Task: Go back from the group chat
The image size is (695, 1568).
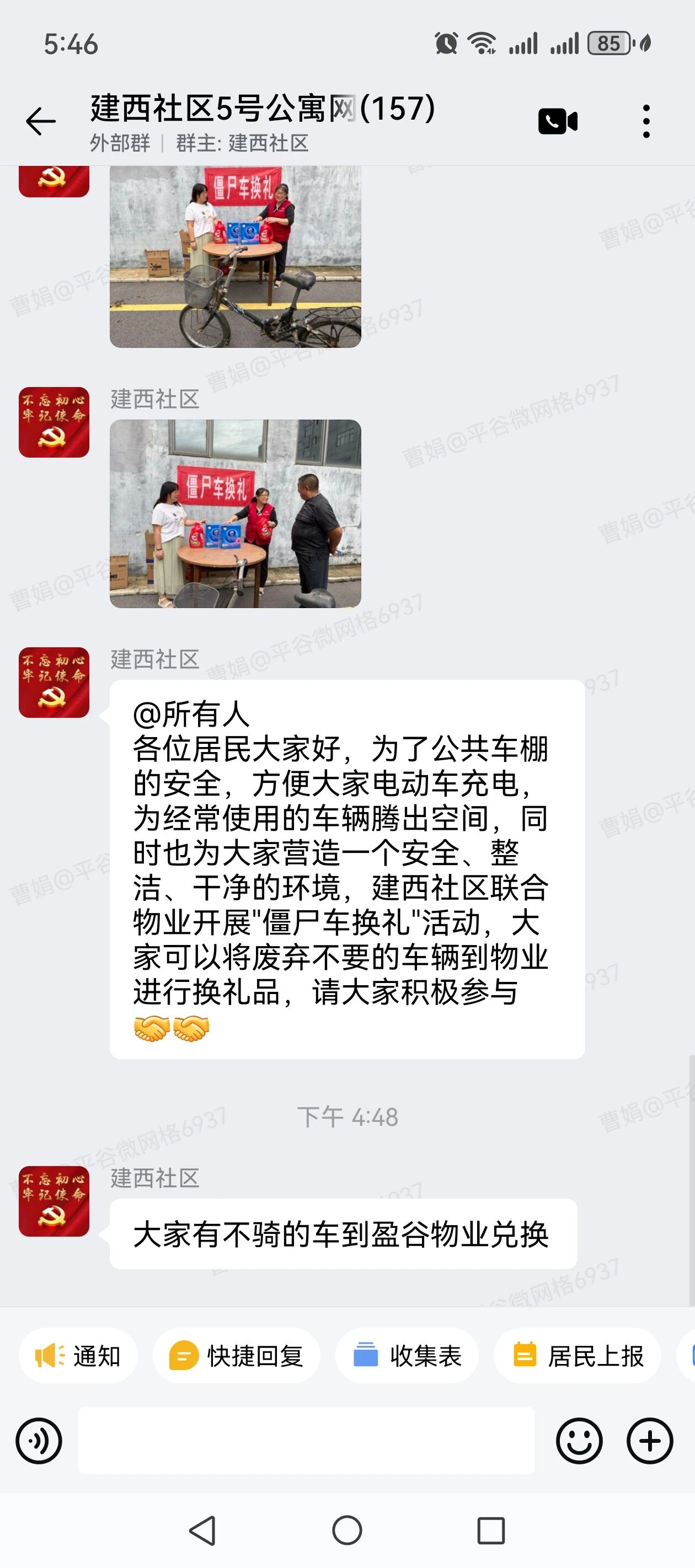Action: [41, 121]
